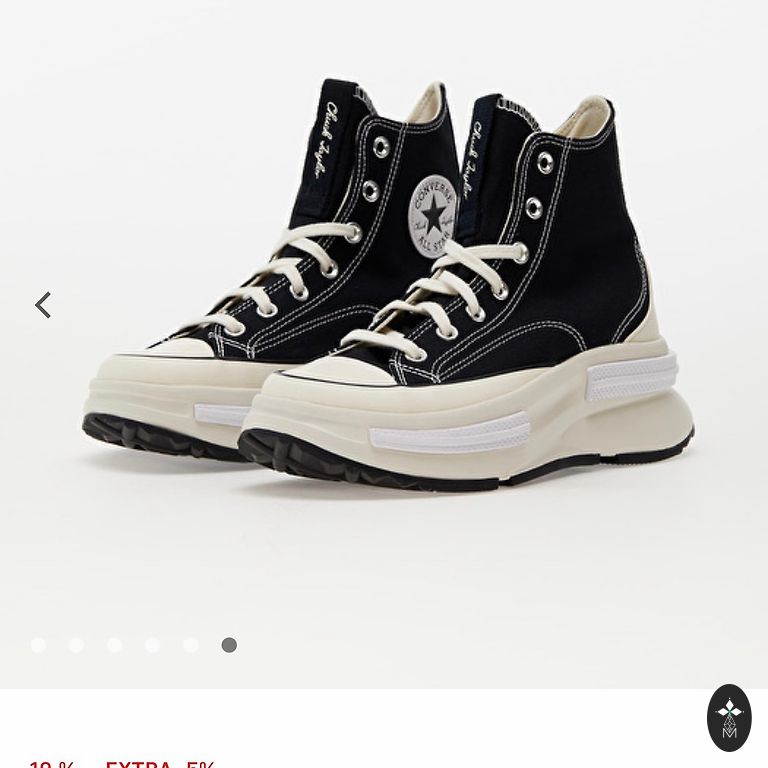Jump to the third image dot
Image resolution: width=768 pixels, height=768 pixels.
click(x=115, y=645)
